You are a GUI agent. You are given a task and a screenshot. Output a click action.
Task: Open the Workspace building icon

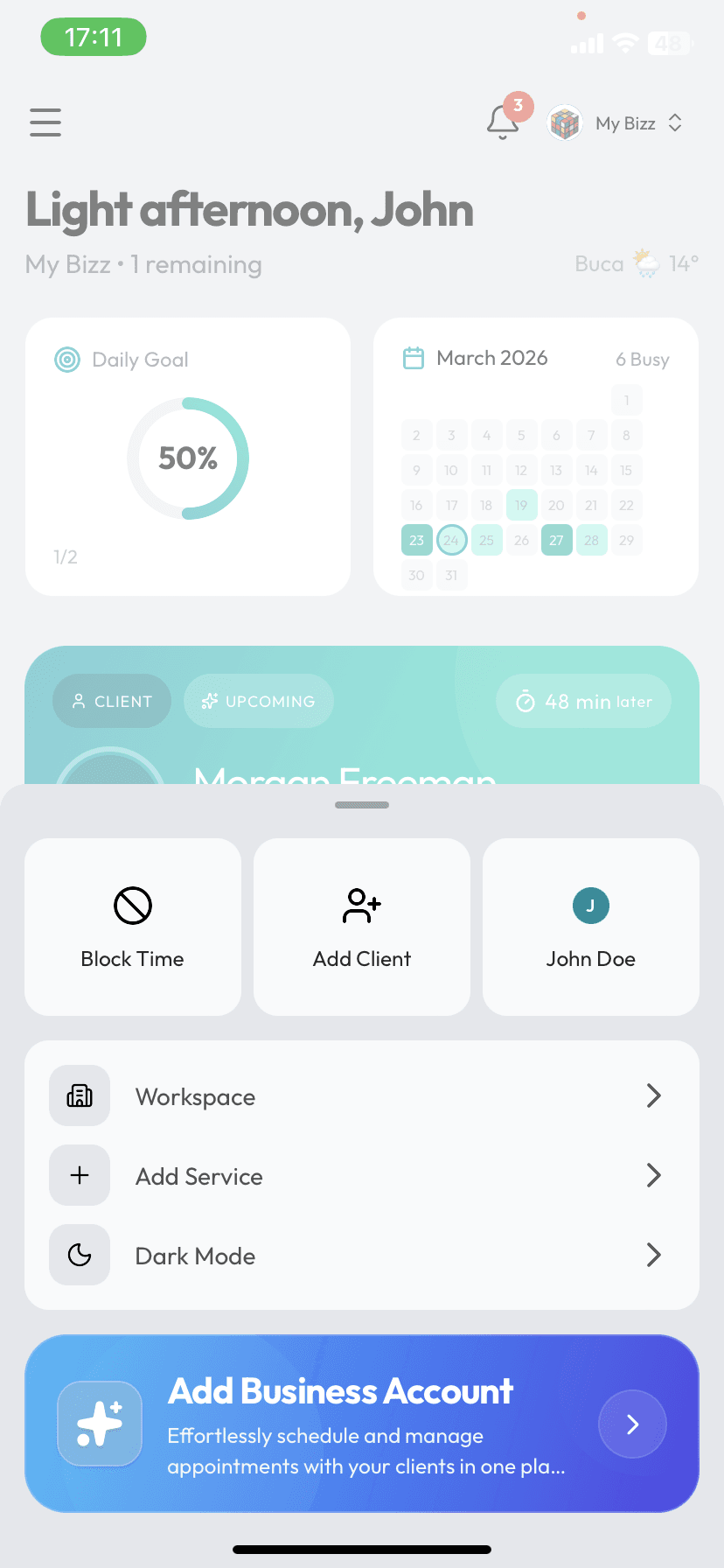(80, 1095)
